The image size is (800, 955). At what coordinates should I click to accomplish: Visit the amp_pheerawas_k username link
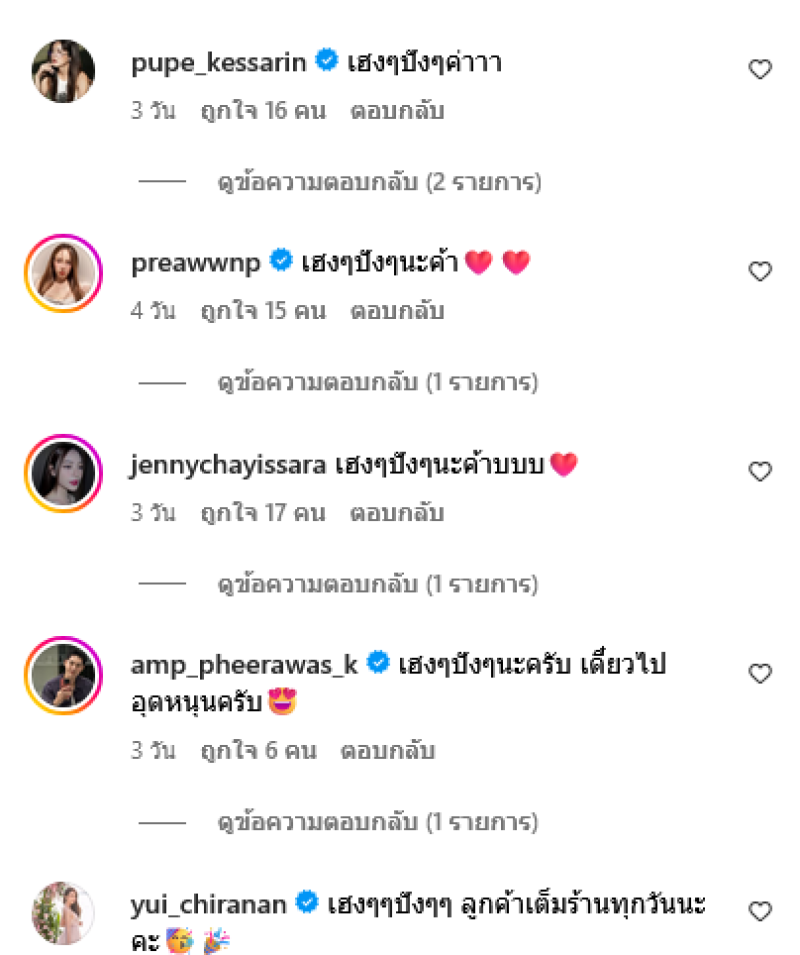point(244,665)
